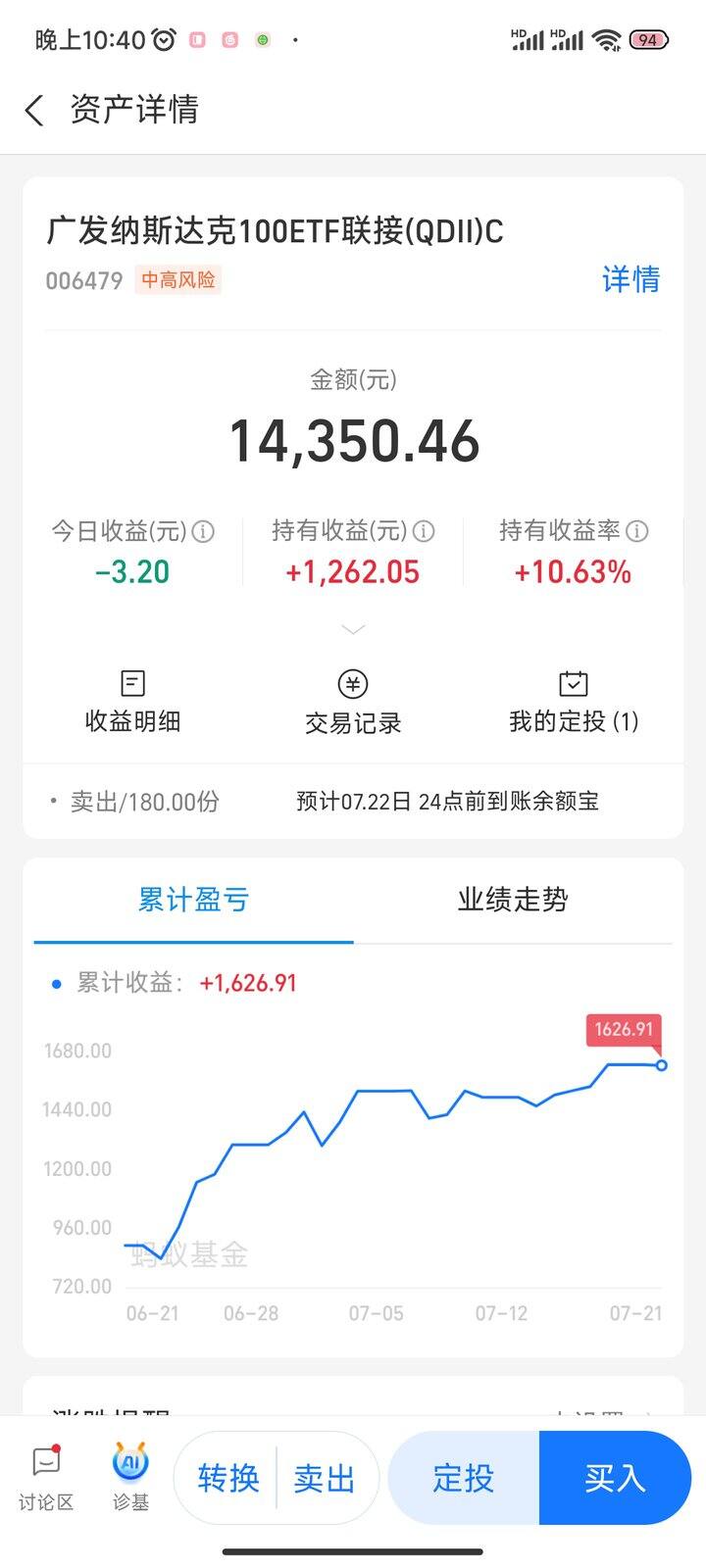
Task: Expand more earnings details chevron
Action: coord(353,629)
